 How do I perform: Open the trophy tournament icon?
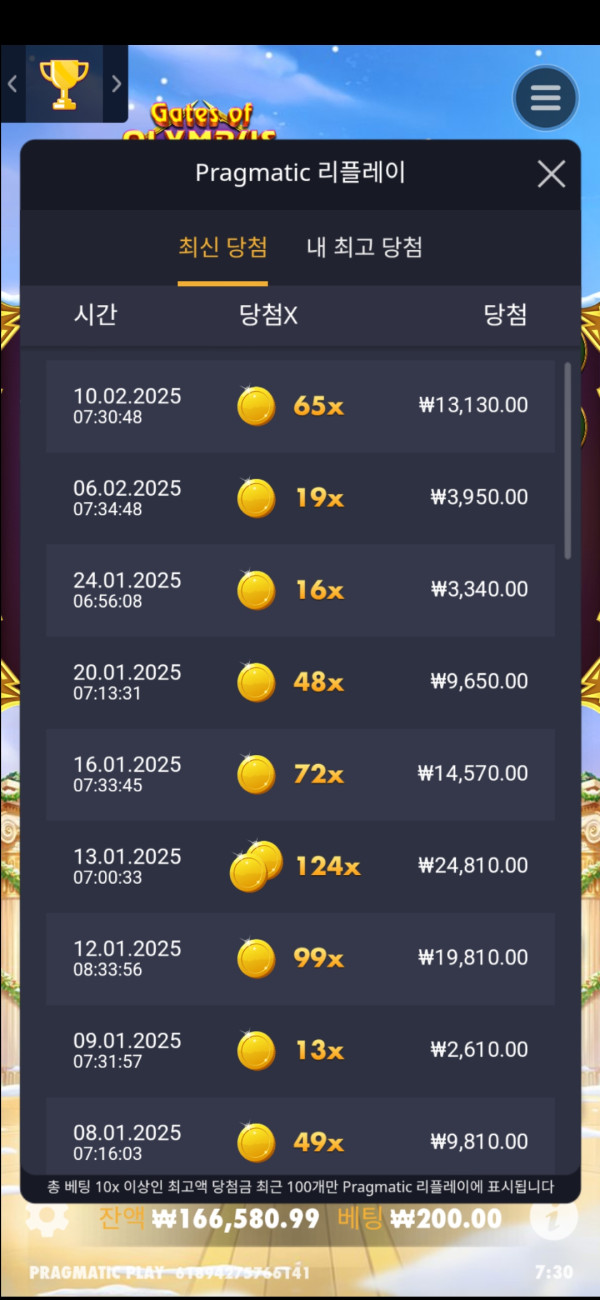pyautogui.click(x=63, y=84)
